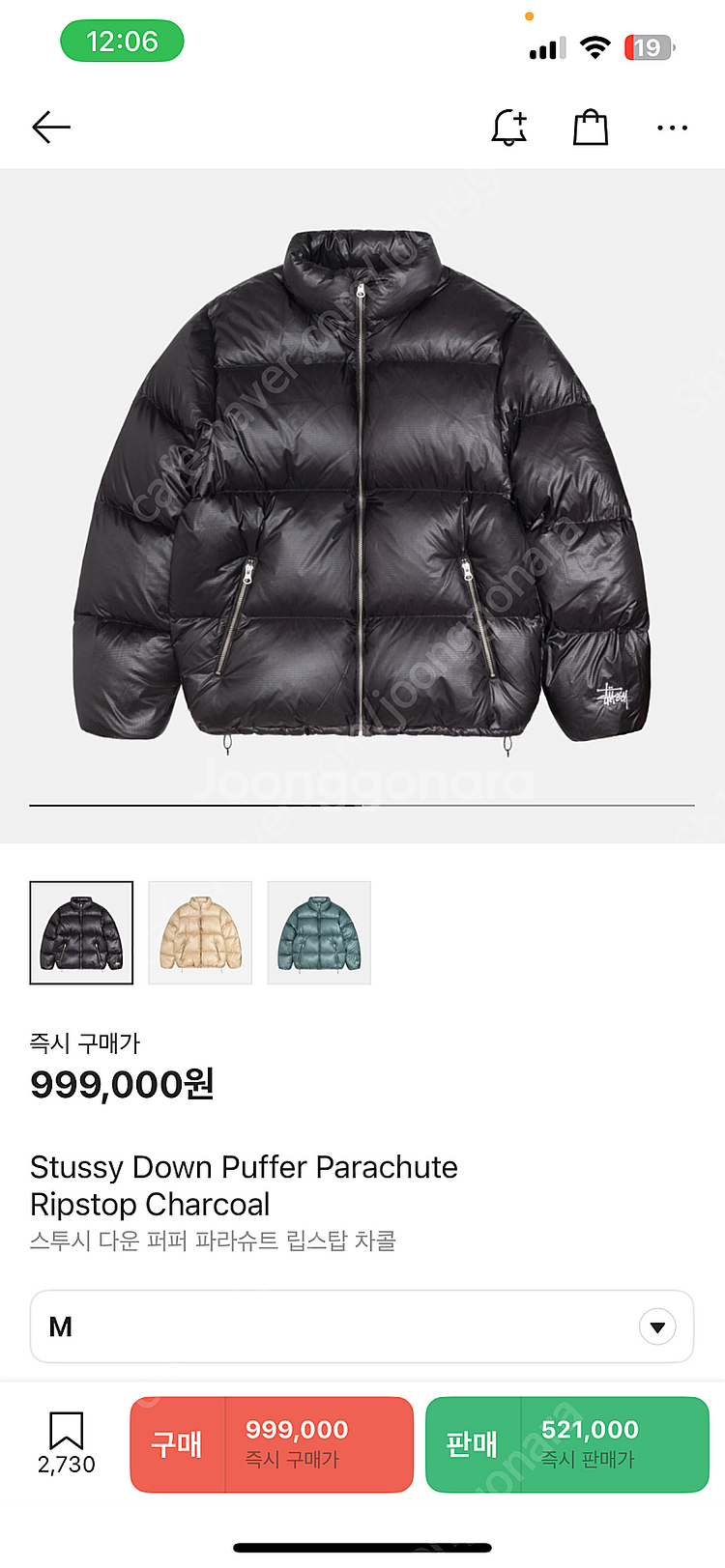Select the beige jacket thumbnail
The image size is (725, 1568).
(200, 932)
